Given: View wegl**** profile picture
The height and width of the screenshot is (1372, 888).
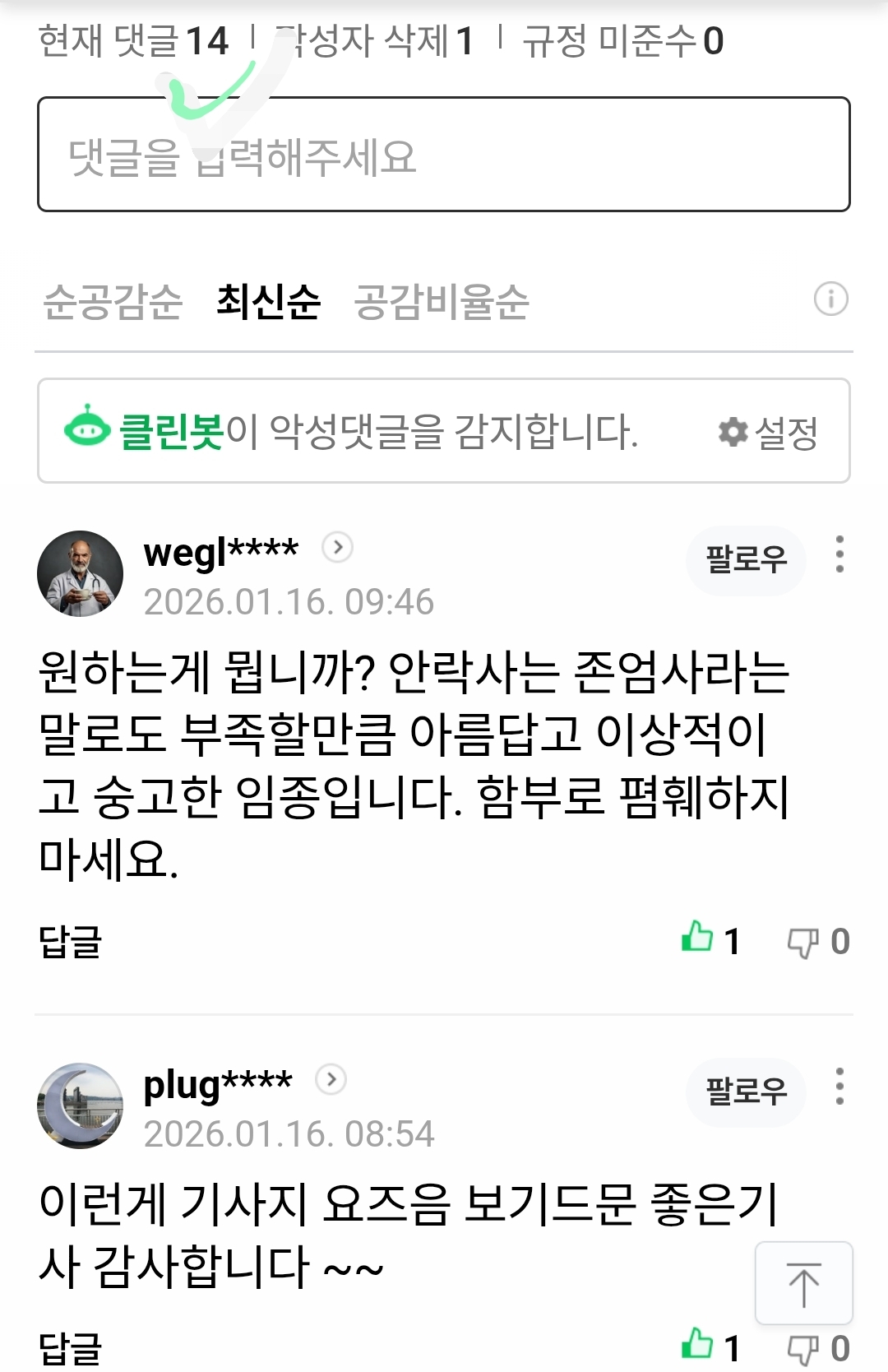Looking at the screenshot, I should [x=81, y=573].
